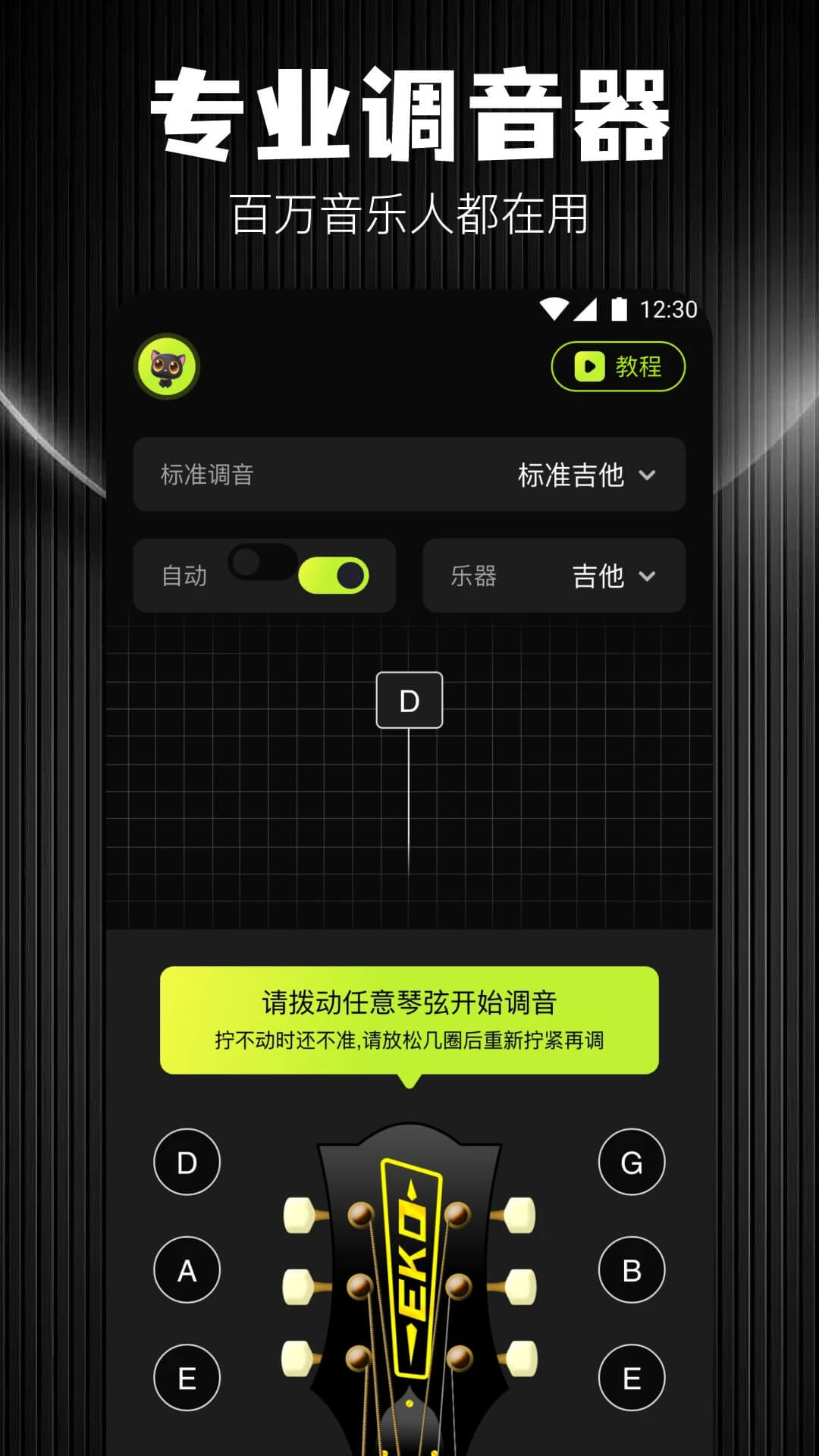Screen dimensions: 819x1456
Task: Open the app's cat mascot avatar icon
Action: 167,367
